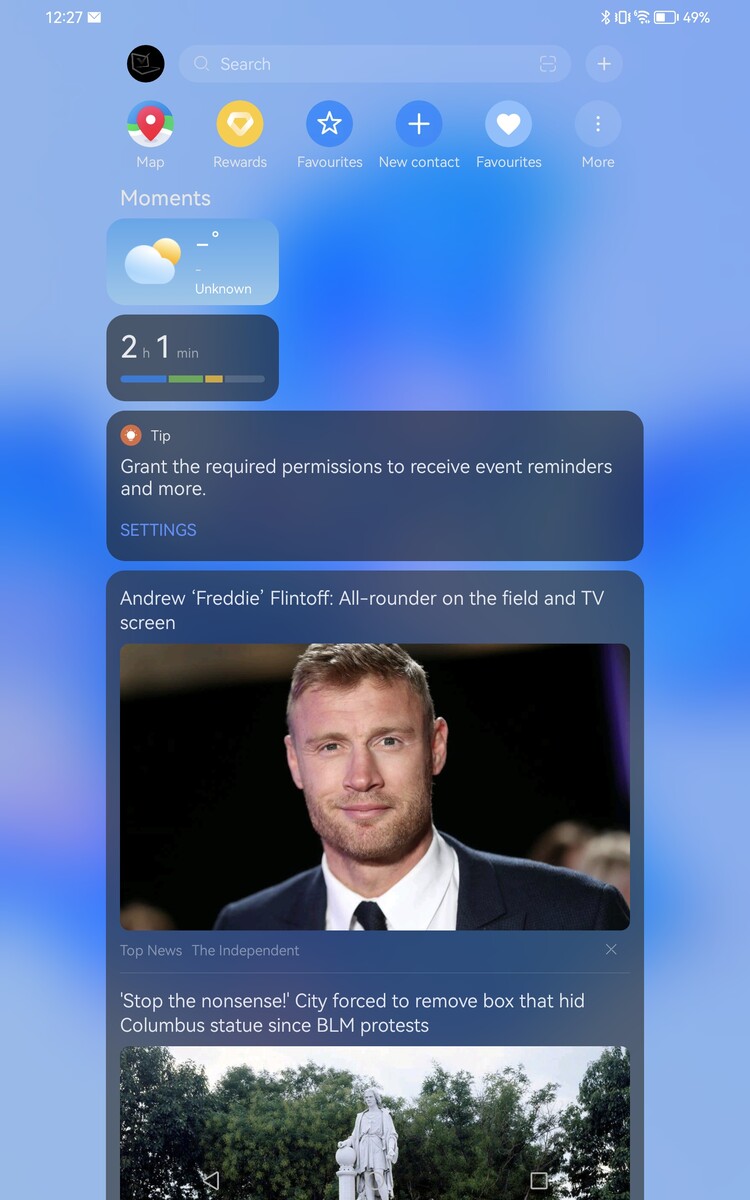Open the Rewards shortcut

pyautogui.click(x=240, y=125)
